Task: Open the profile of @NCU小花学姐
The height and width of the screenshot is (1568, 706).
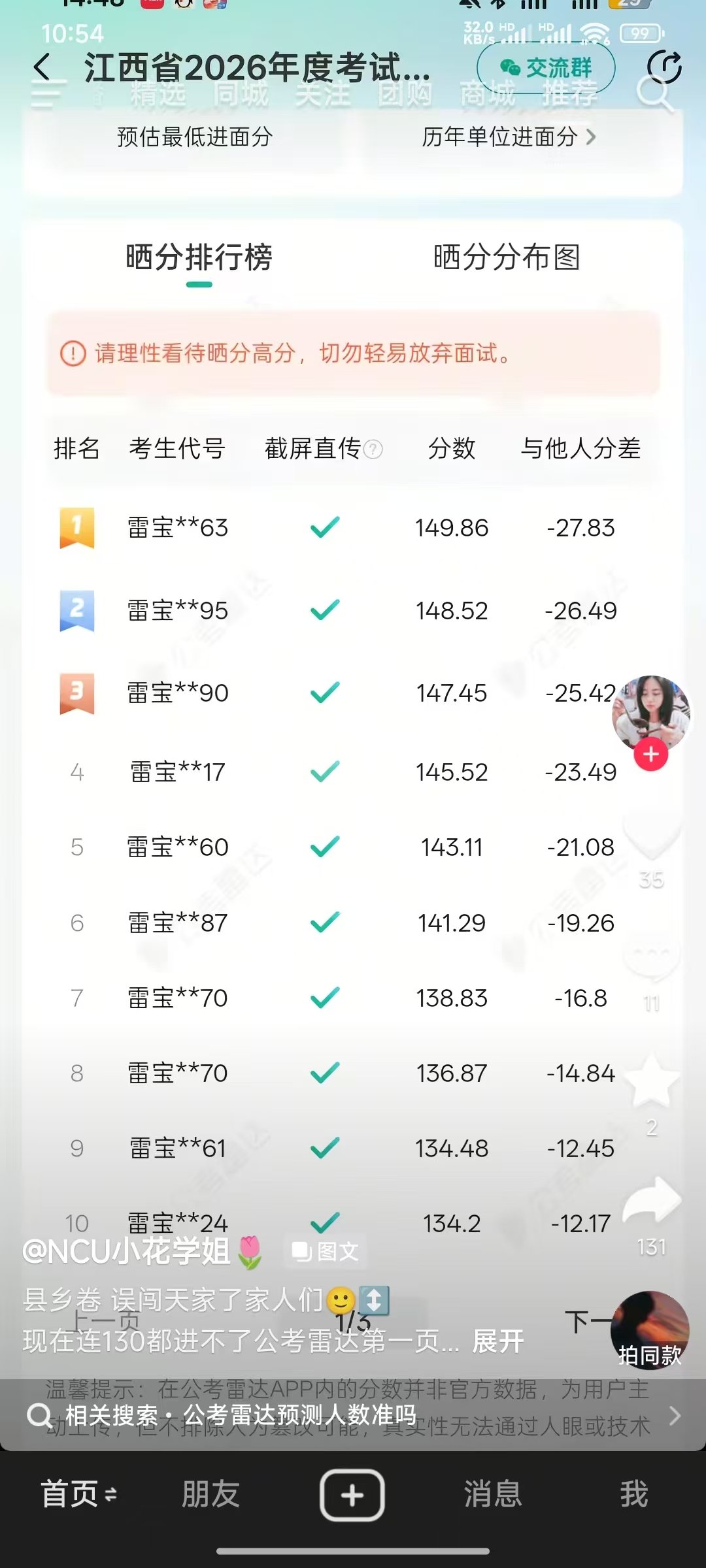Action: [x=126, y=1251]
